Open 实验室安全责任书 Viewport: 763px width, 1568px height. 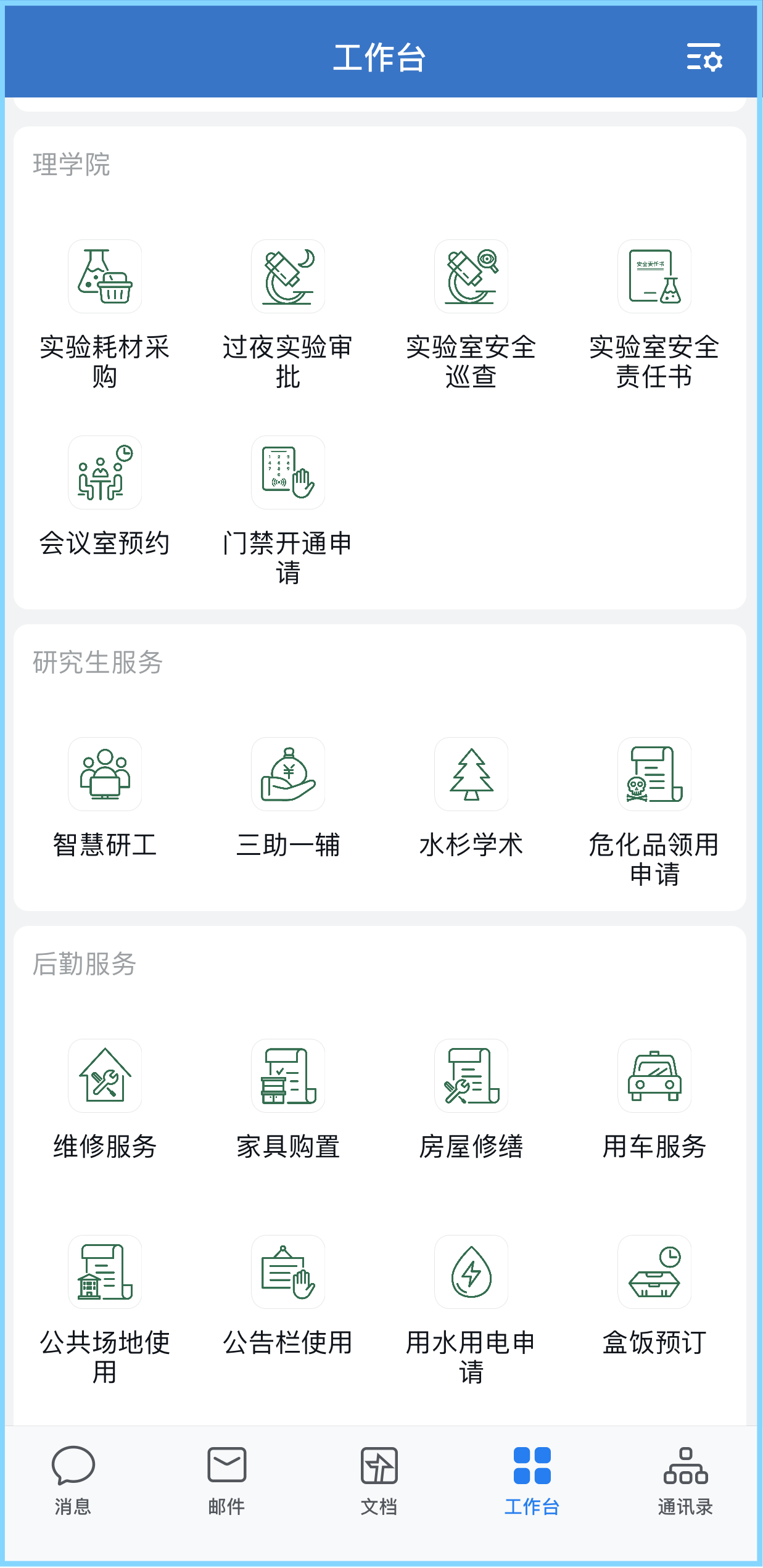(654, 315)
